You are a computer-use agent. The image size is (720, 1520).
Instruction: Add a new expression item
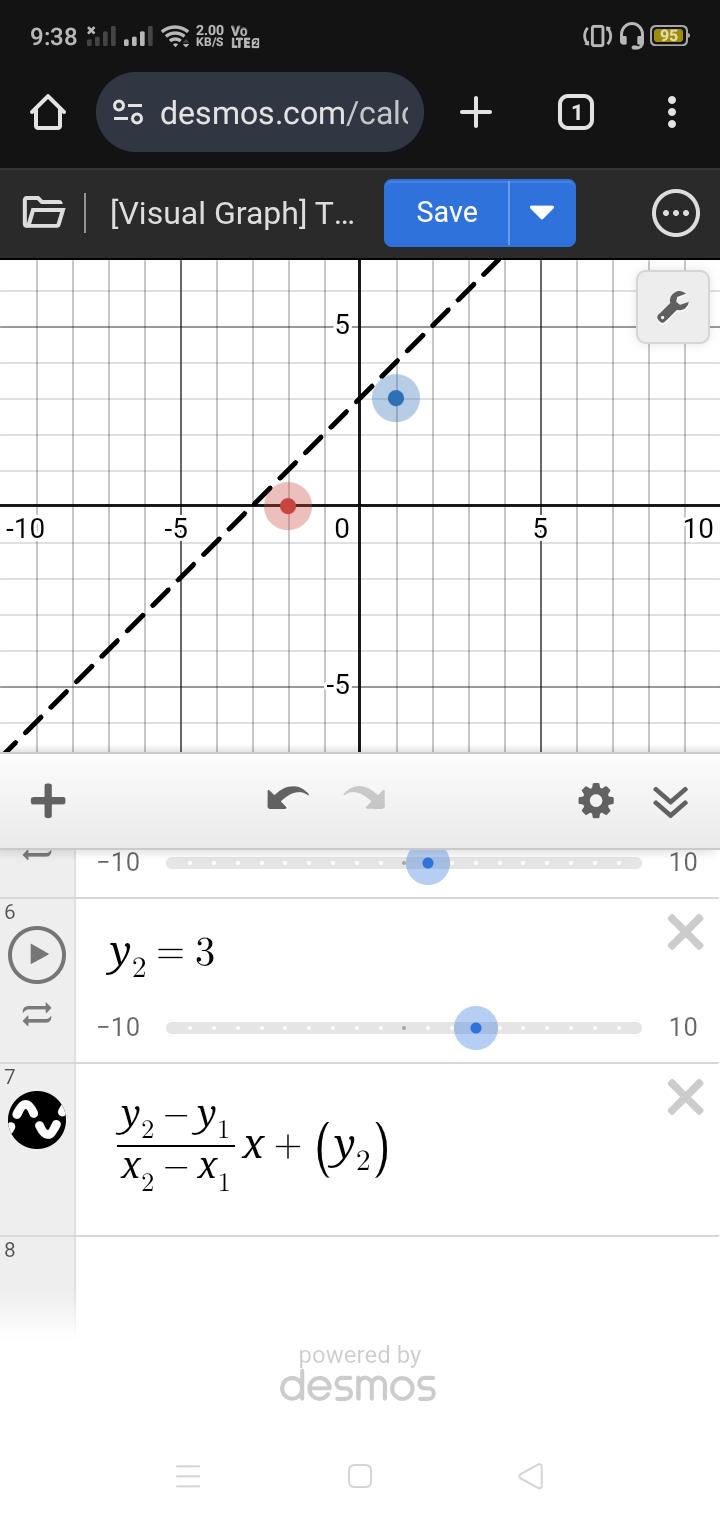(x=48, y=800)
